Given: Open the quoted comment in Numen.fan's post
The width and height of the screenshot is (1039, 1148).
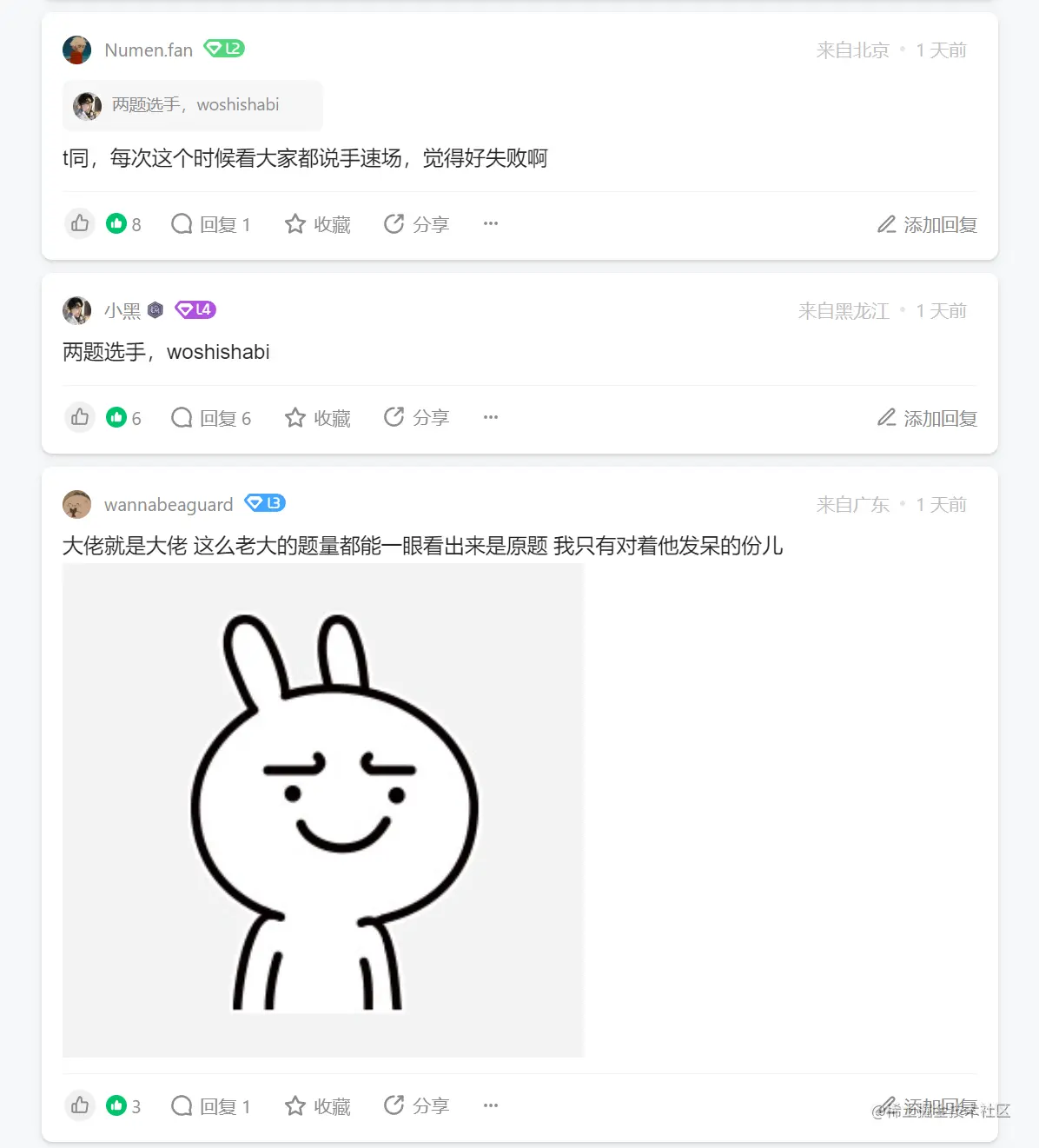Looking at the screenshot, I should [193, 105].
